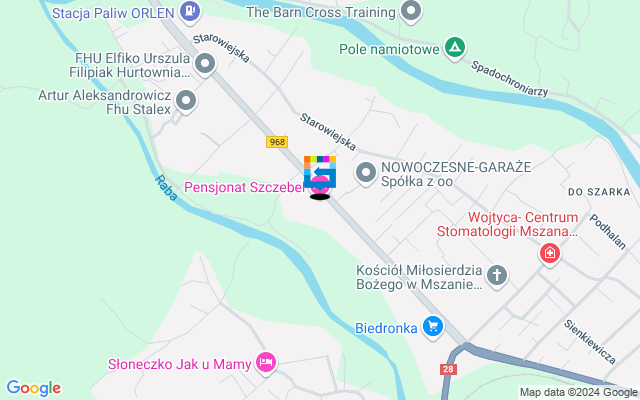Tap the Pensjonat Szczebel map marker
640x400 pixels.
[320, 185]
